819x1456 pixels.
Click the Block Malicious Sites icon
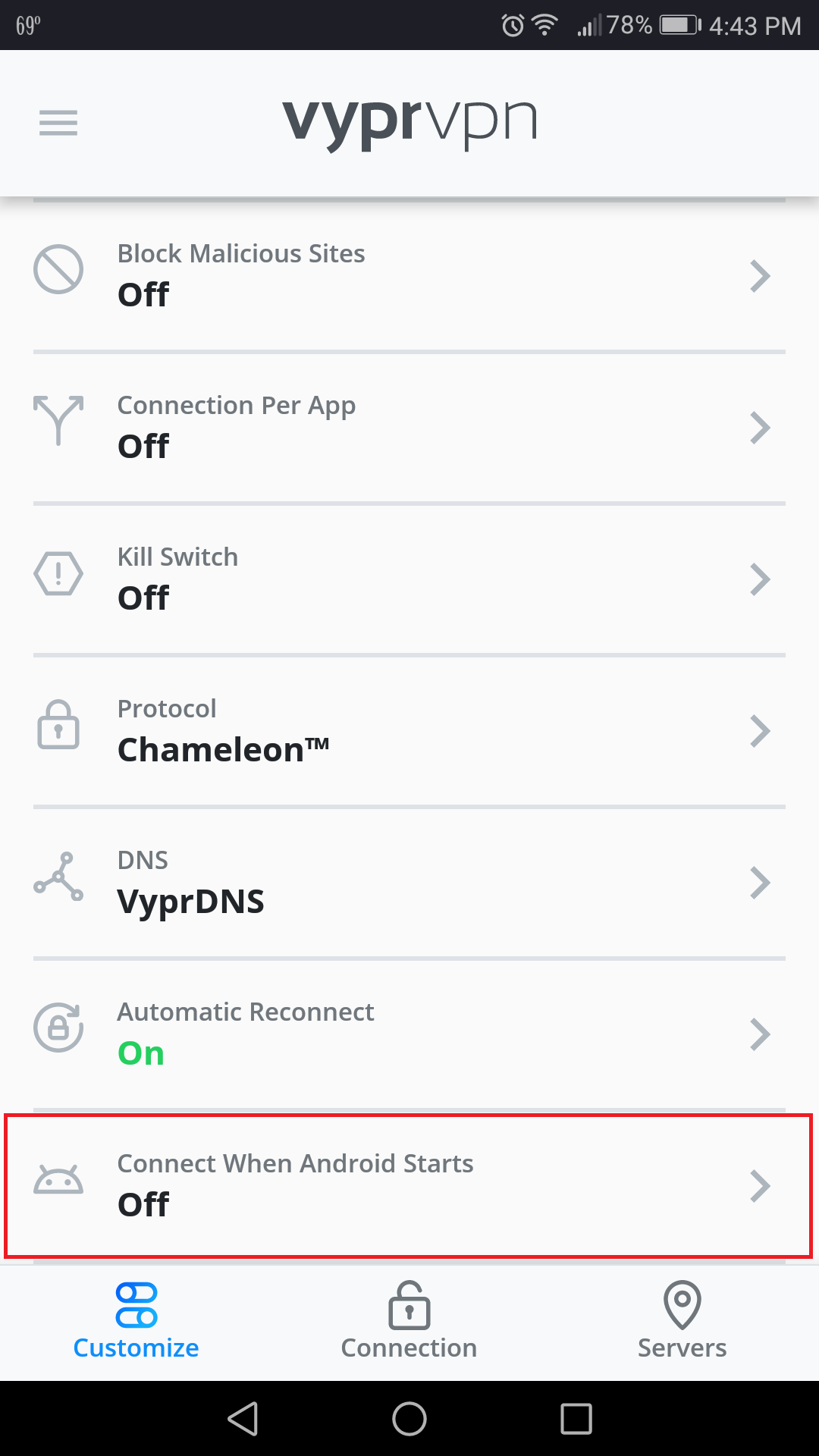point(58,269)
